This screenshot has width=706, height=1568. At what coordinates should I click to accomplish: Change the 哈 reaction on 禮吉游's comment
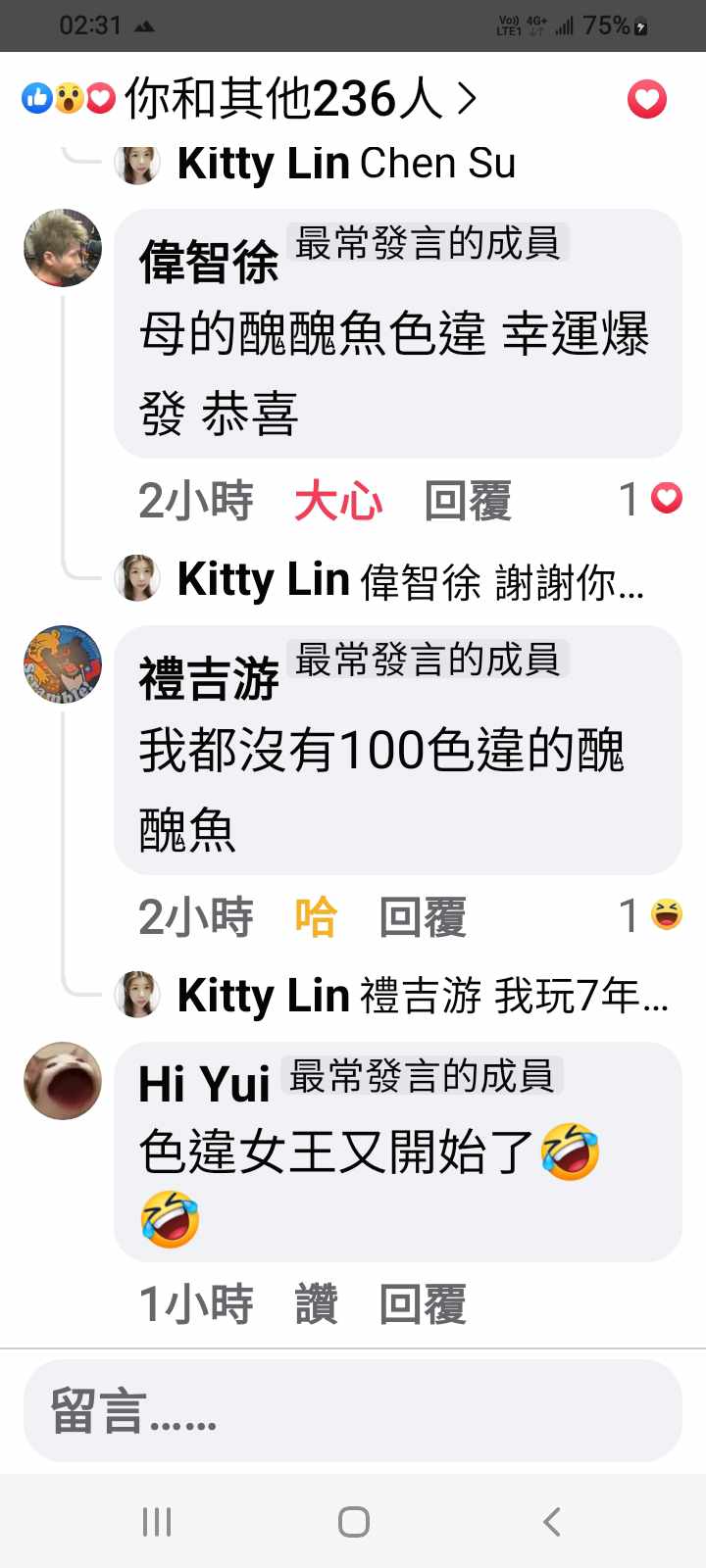(316, 917)
